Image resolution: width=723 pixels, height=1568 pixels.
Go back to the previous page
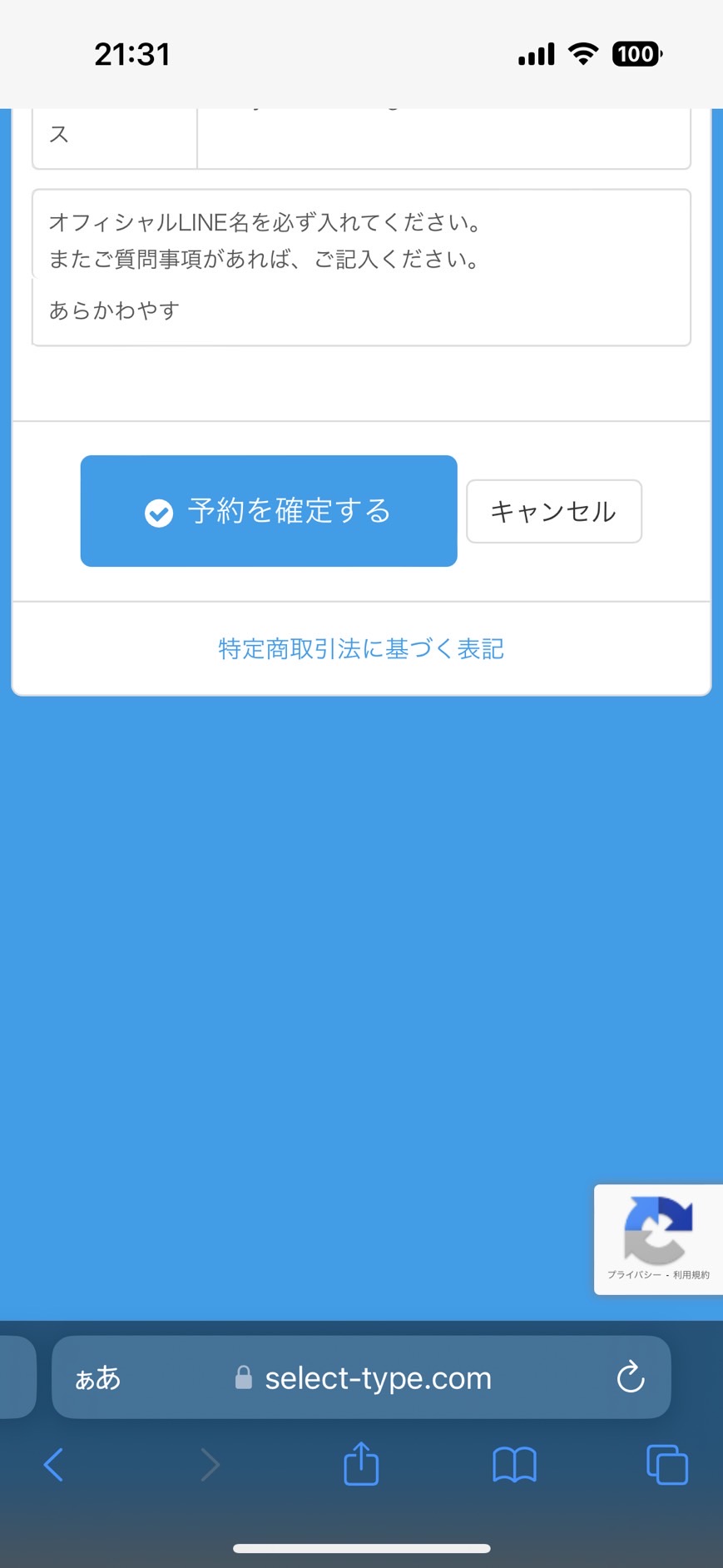click(54, 1465)
